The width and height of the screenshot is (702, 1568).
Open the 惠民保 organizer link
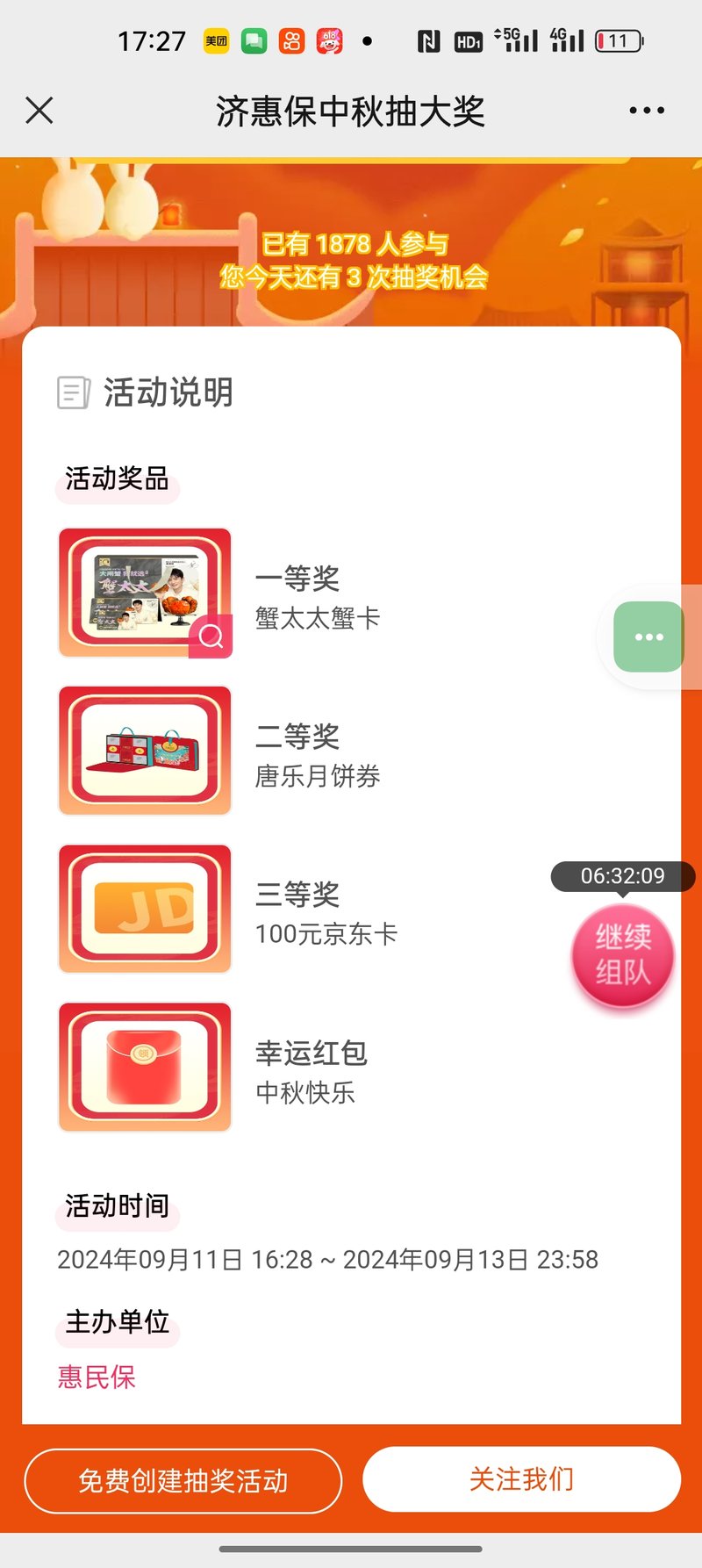point(97,1377)
